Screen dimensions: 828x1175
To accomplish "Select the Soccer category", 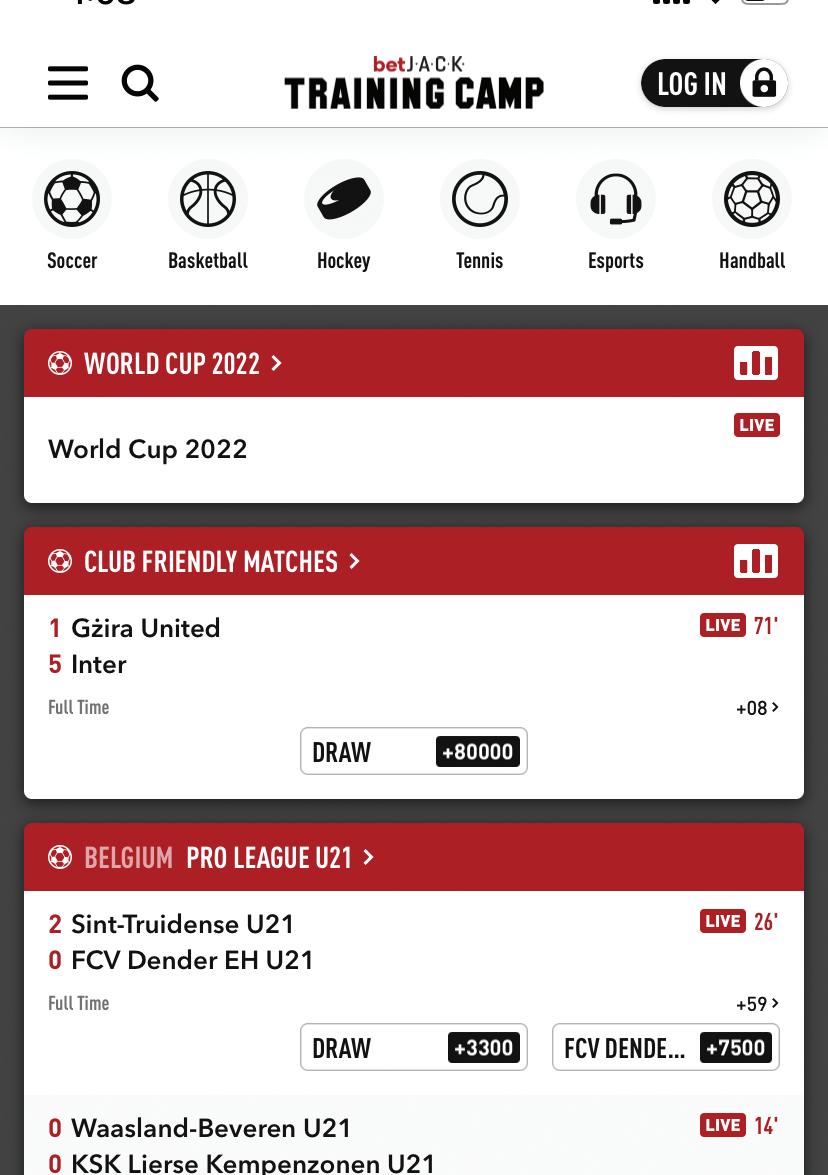I will [x=72, y=216].
